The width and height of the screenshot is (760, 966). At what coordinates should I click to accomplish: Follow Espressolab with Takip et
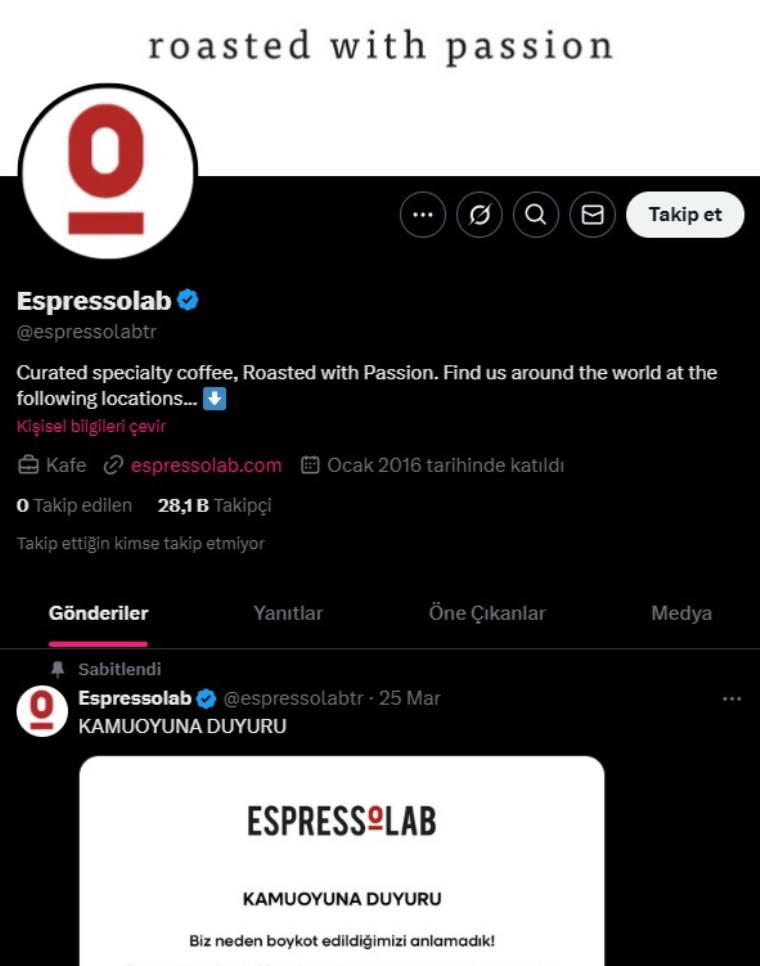click(x=685, y=215)
